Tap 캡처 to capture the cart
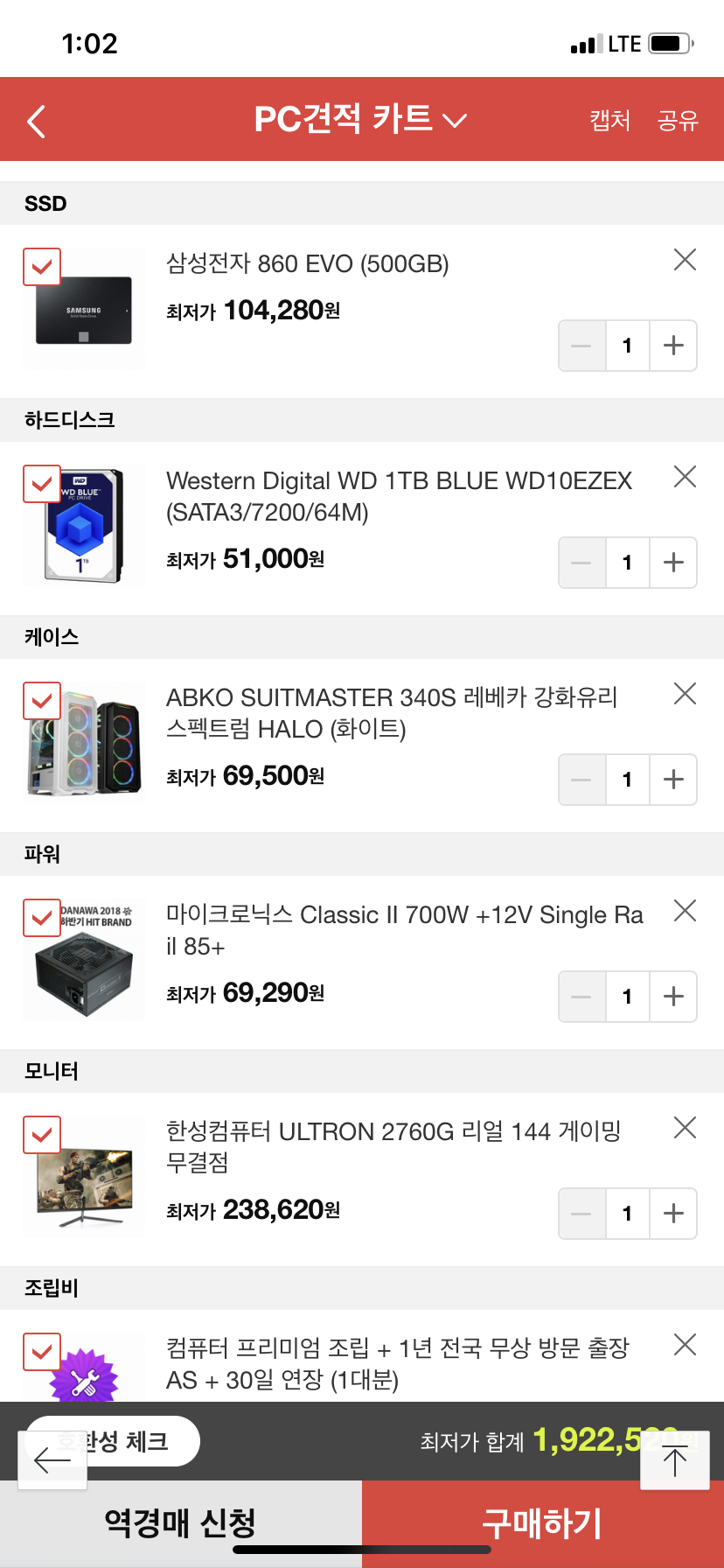724x1568 pixels. (609, 120)
